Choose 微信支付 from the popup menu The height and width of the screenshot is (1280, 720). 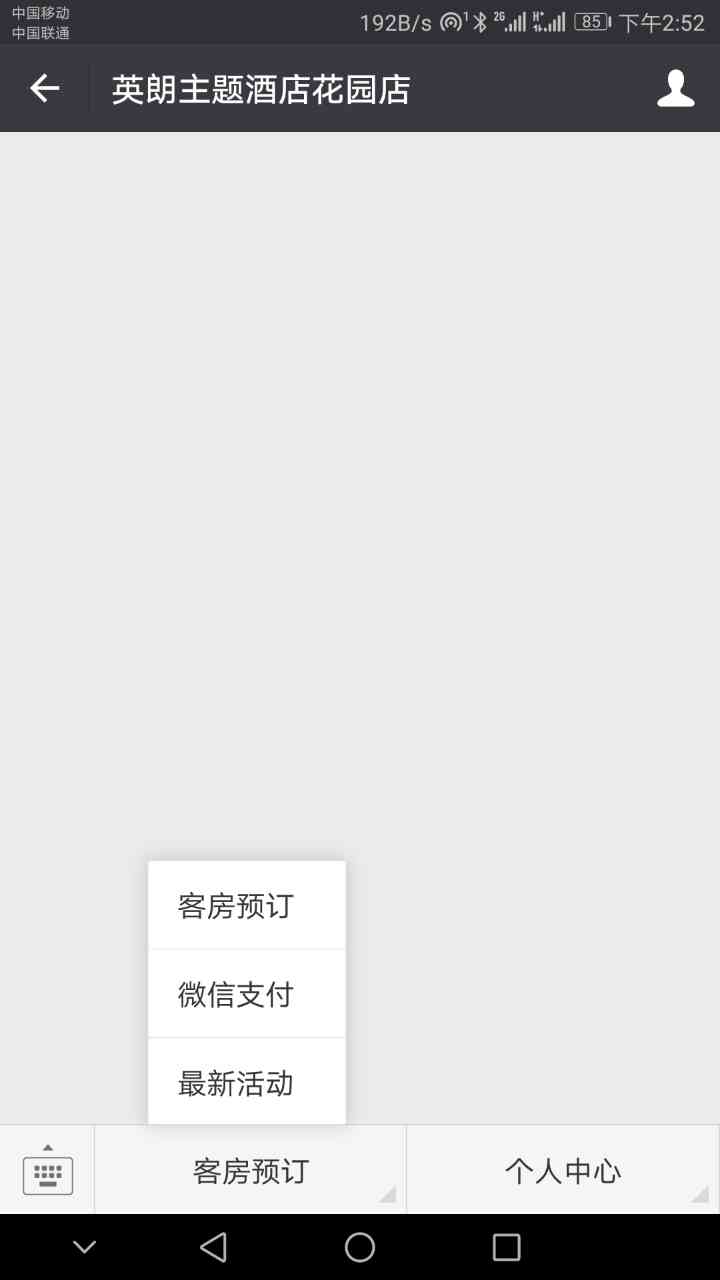click(x=247, y=994)
